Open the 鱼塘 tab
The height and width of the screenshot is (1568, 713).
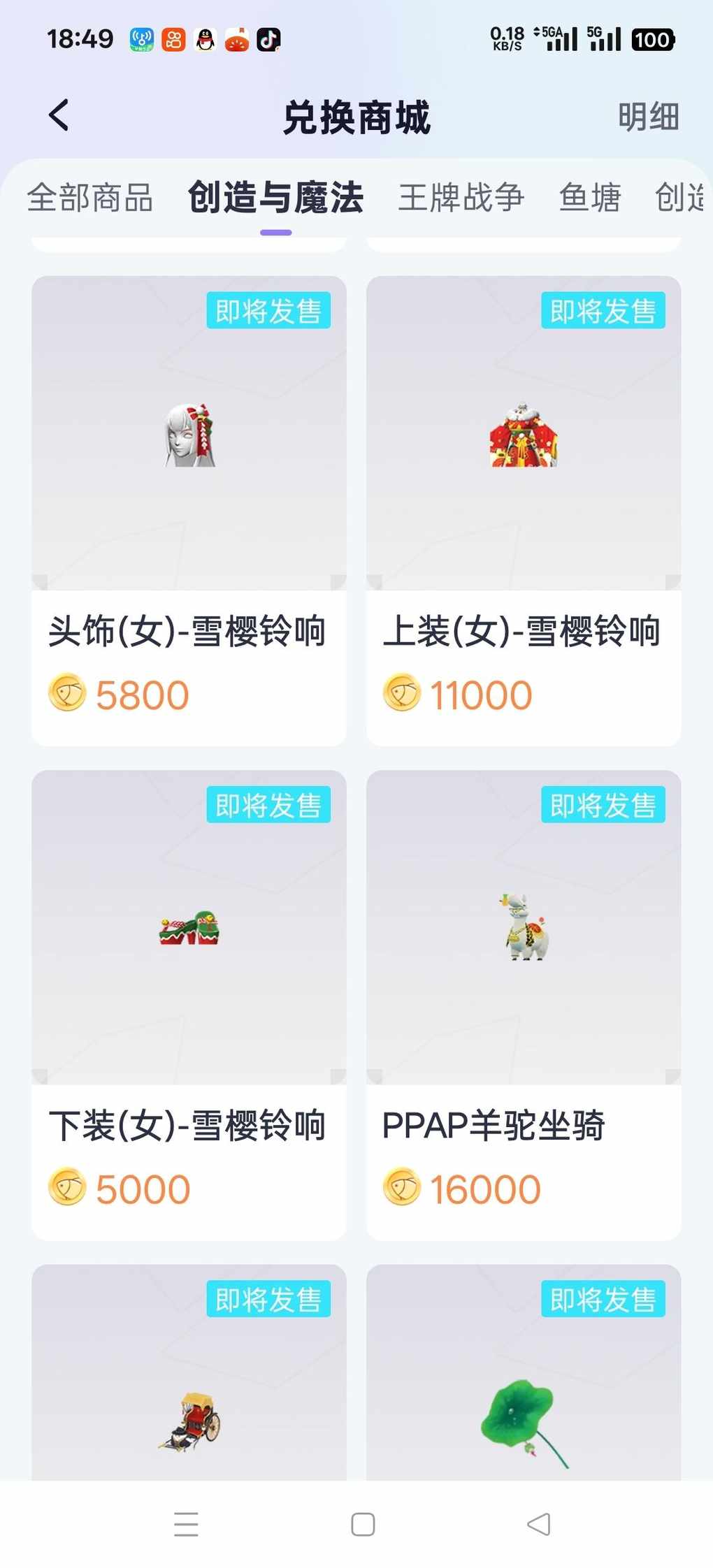pyautogui.click(x=589, y=198)
